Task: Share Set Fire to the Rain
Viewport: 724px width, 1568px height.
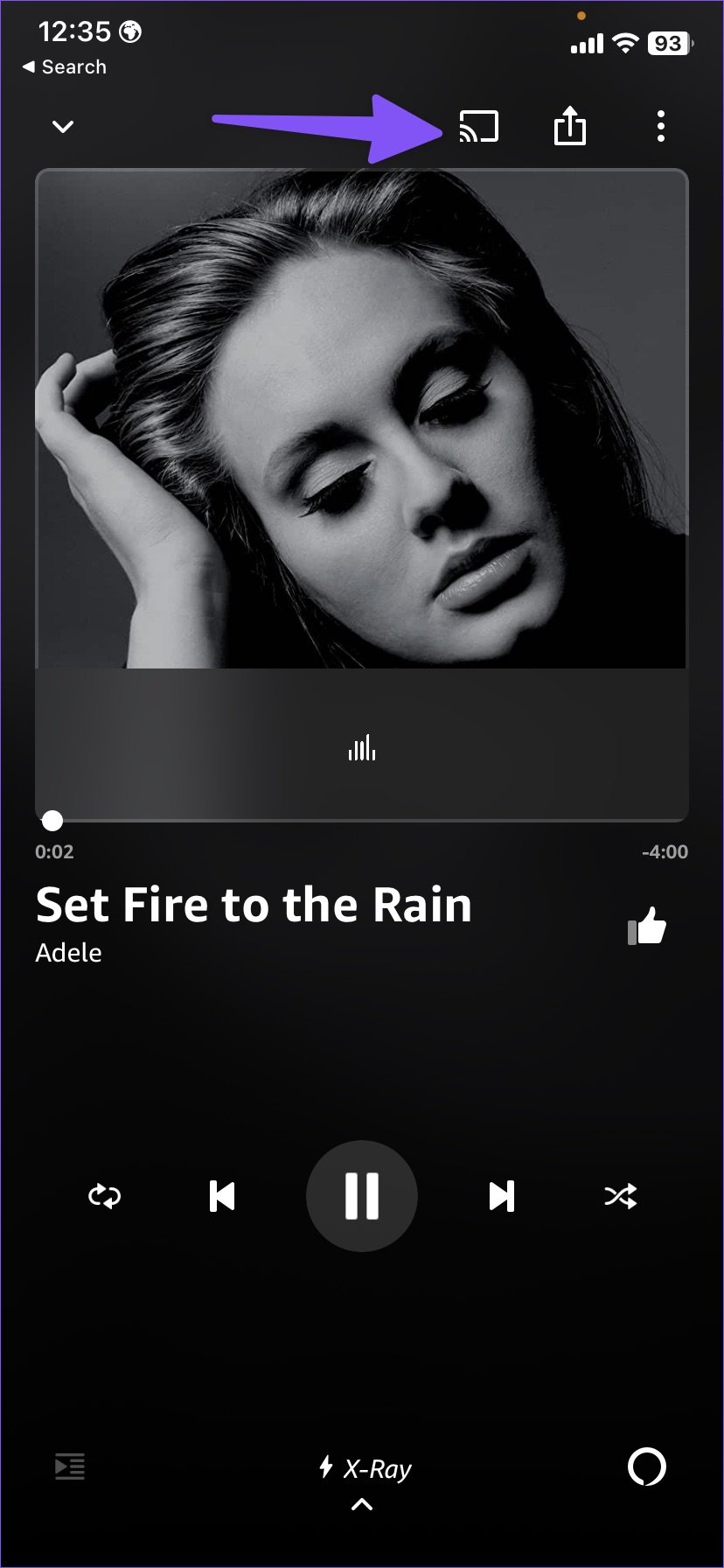Action: (x=569, y=126)
